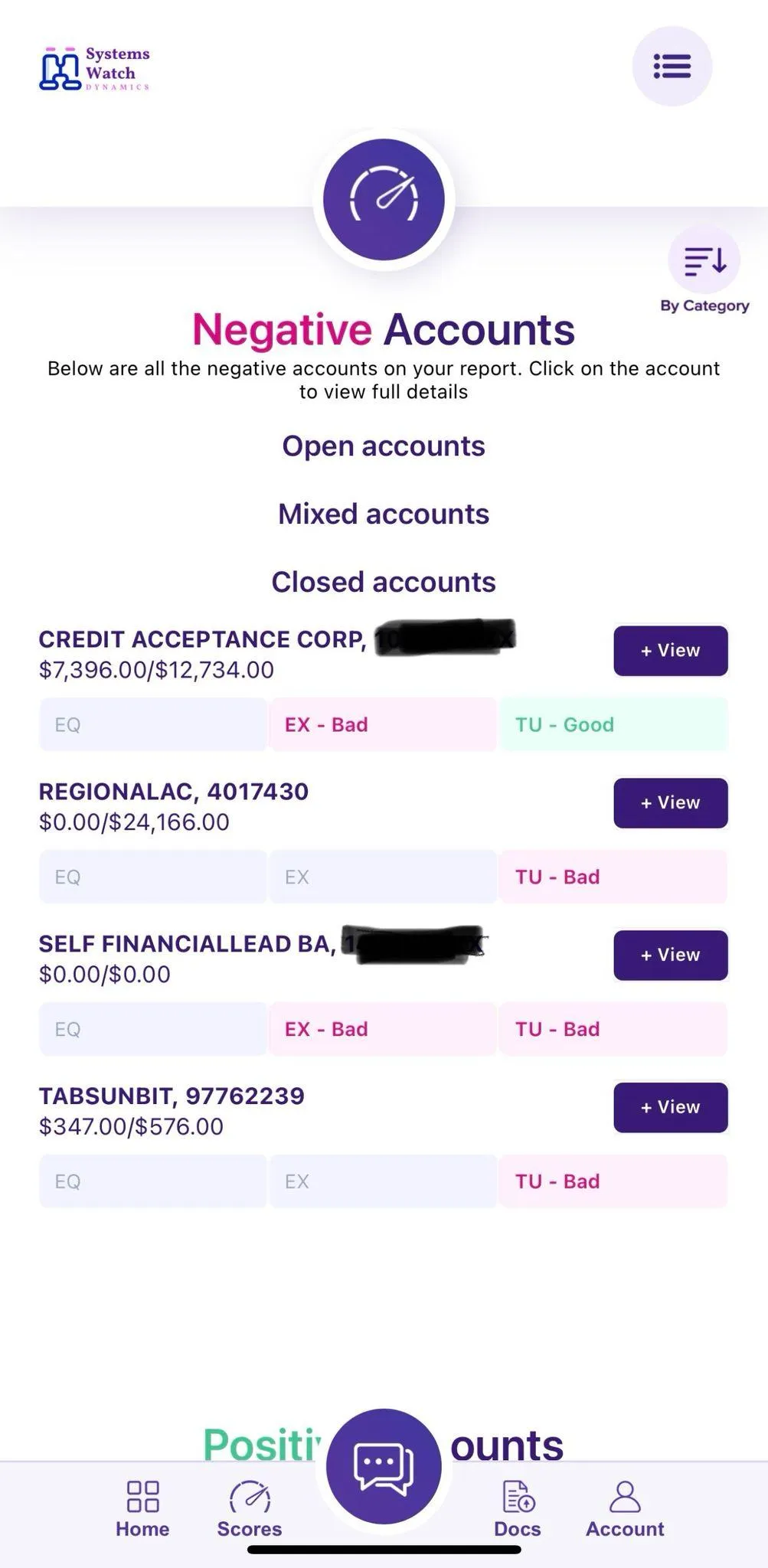Switch to the Scores tab

(250, 1508)
